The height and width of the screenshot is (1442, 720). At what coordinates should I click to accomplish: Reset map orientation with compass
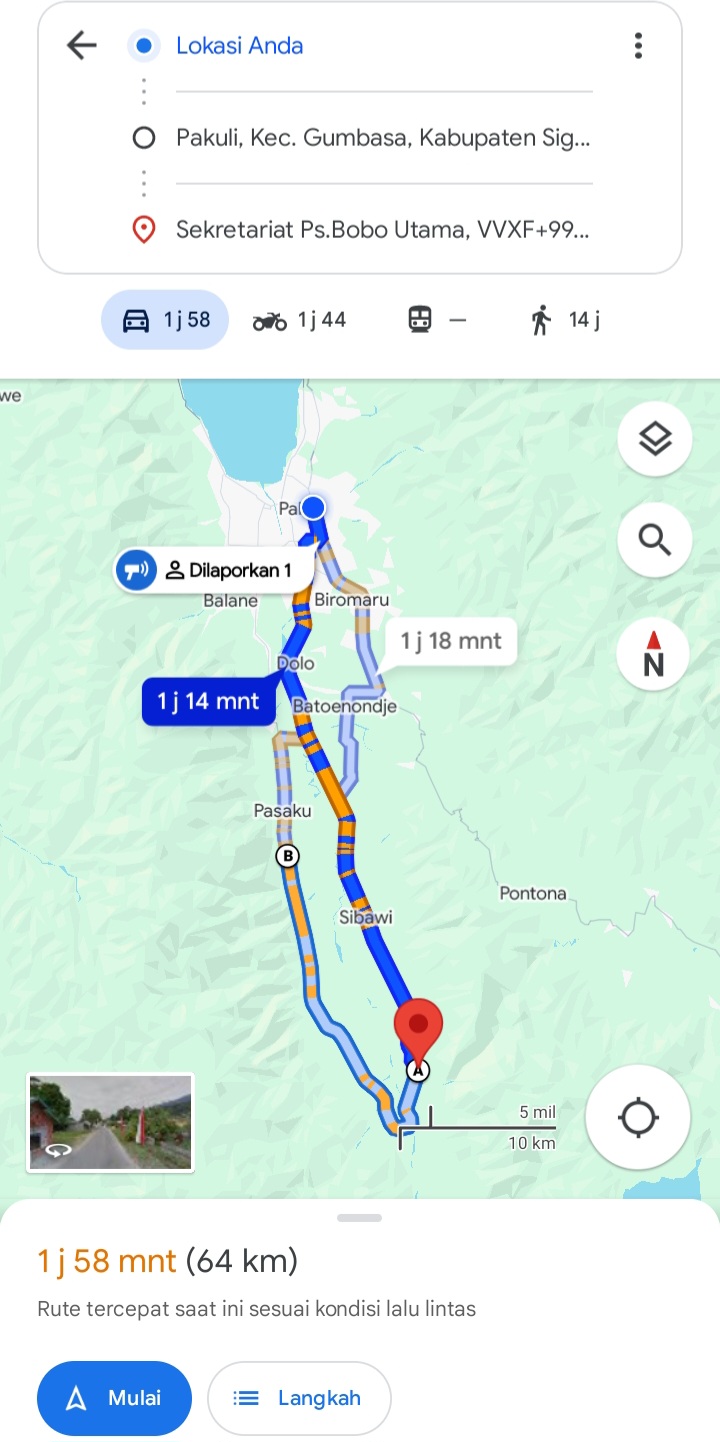[x=654, y=654]
